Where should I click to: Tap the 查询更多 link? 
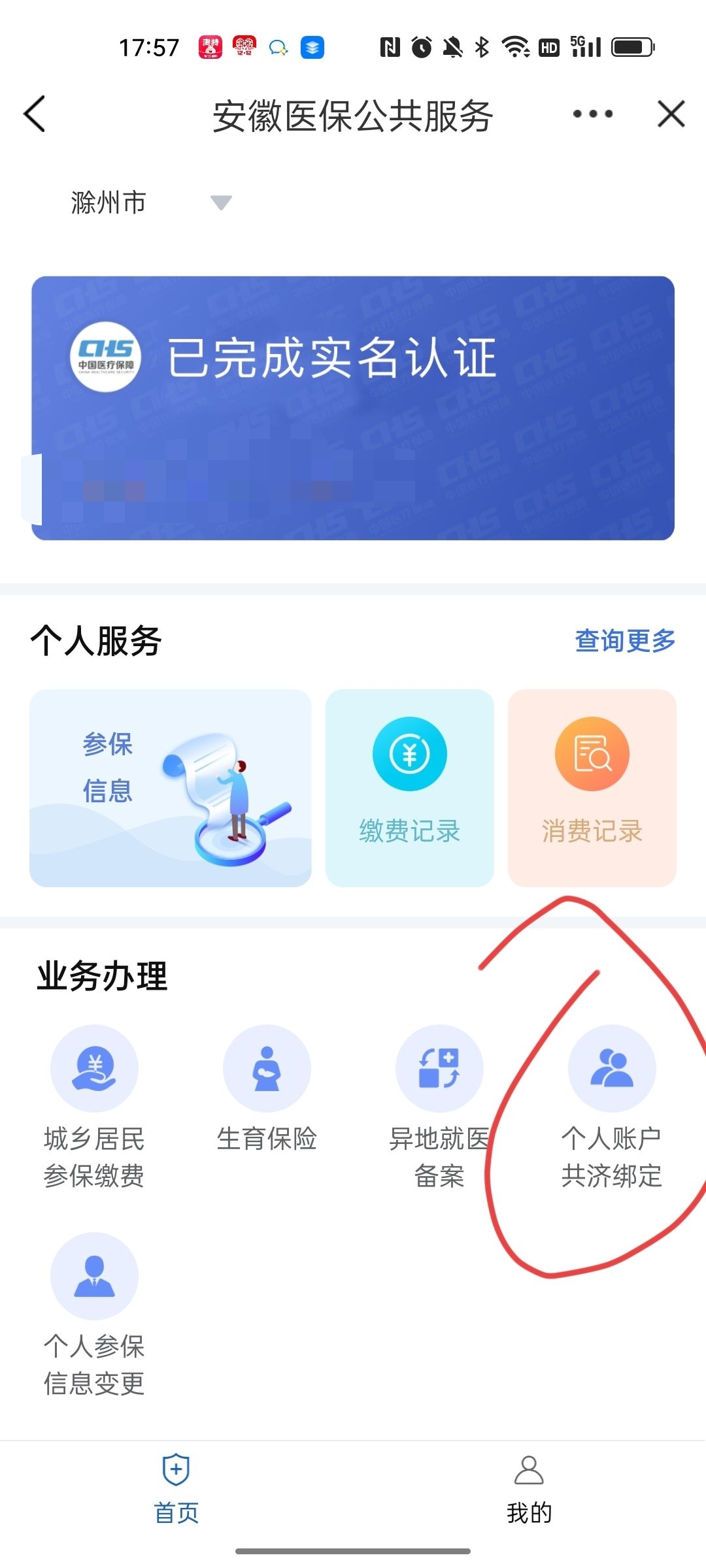click(625, 641)
